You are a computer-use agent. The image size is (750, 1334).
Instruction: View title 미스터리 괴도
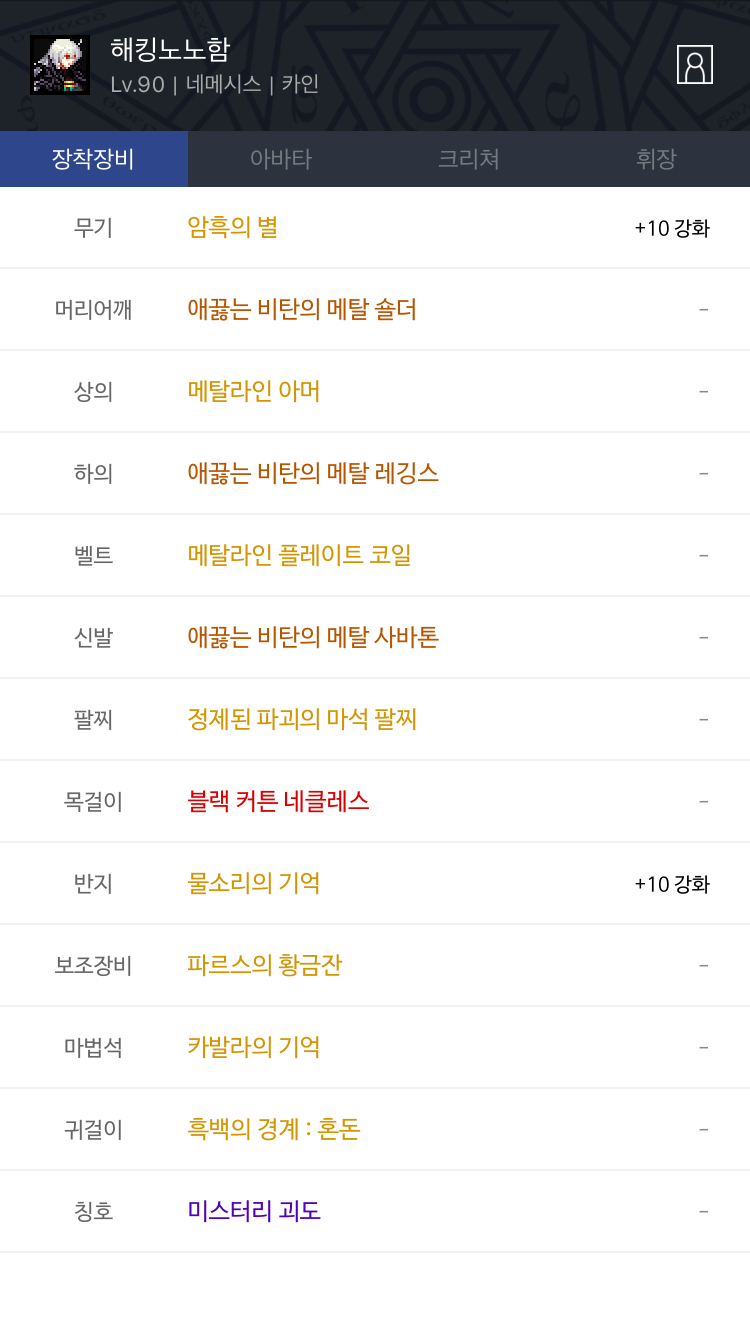pyautogui.click(x=254, y=1211)
